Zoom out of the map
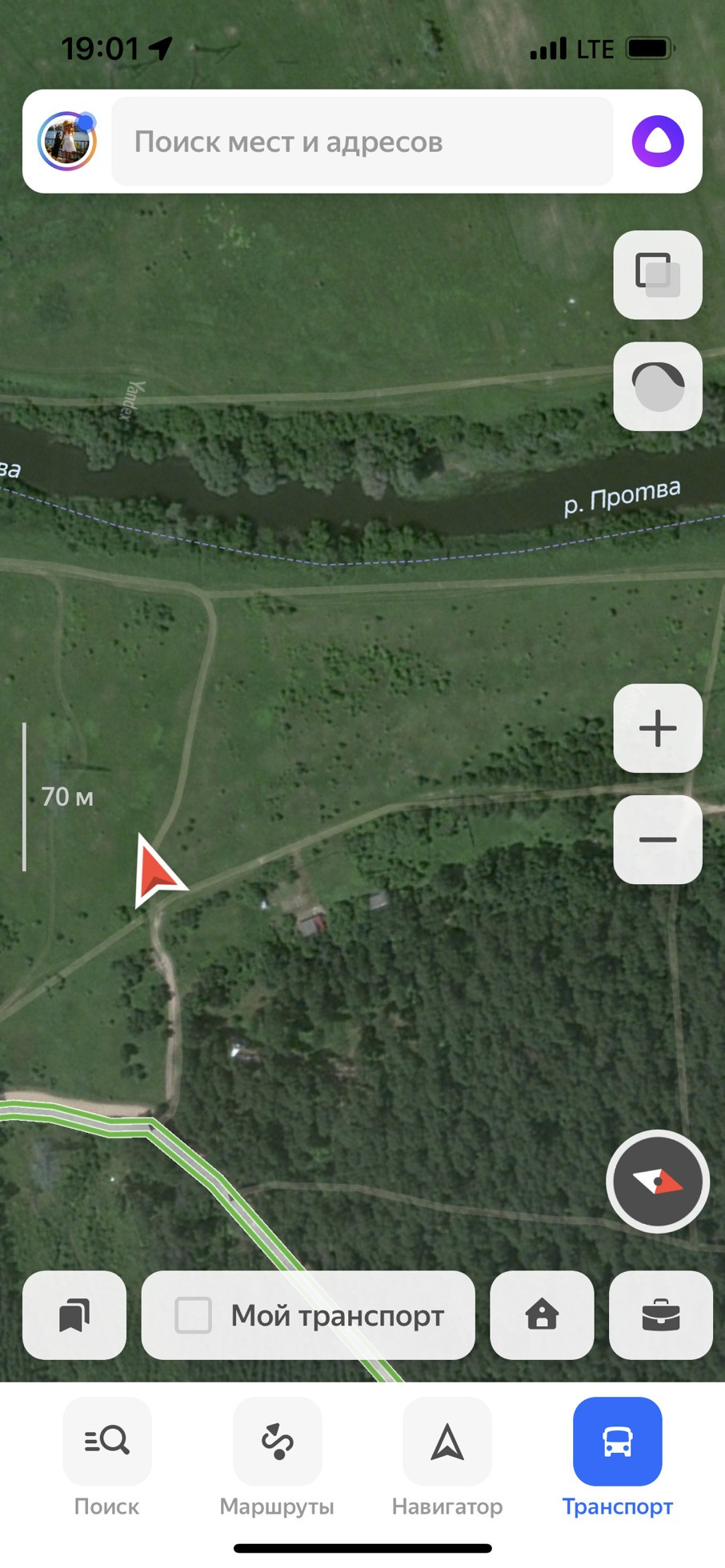725x1568 pixels. tap(658, 839)
